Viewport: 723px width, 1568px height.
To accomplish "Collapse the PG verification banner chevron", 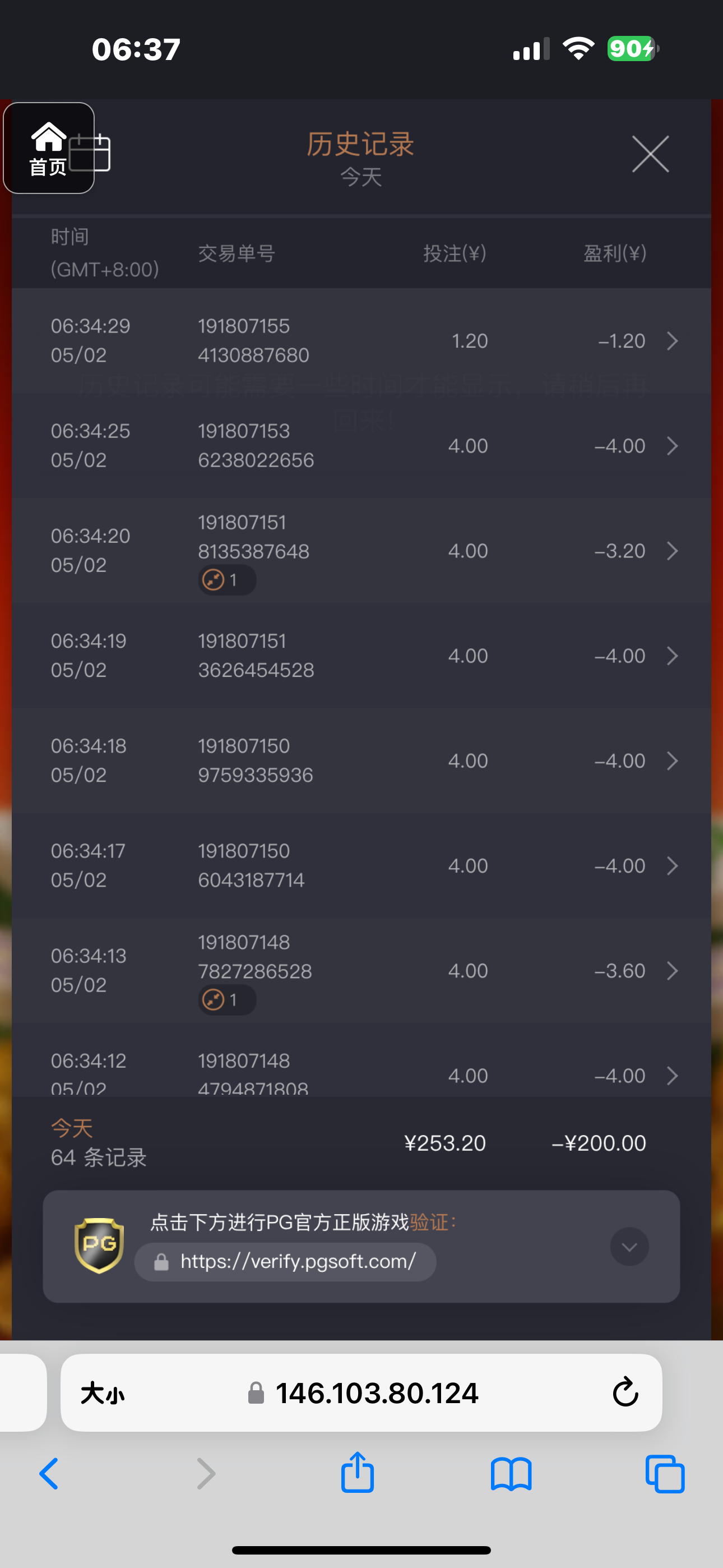I will [x=629, y=1247].
